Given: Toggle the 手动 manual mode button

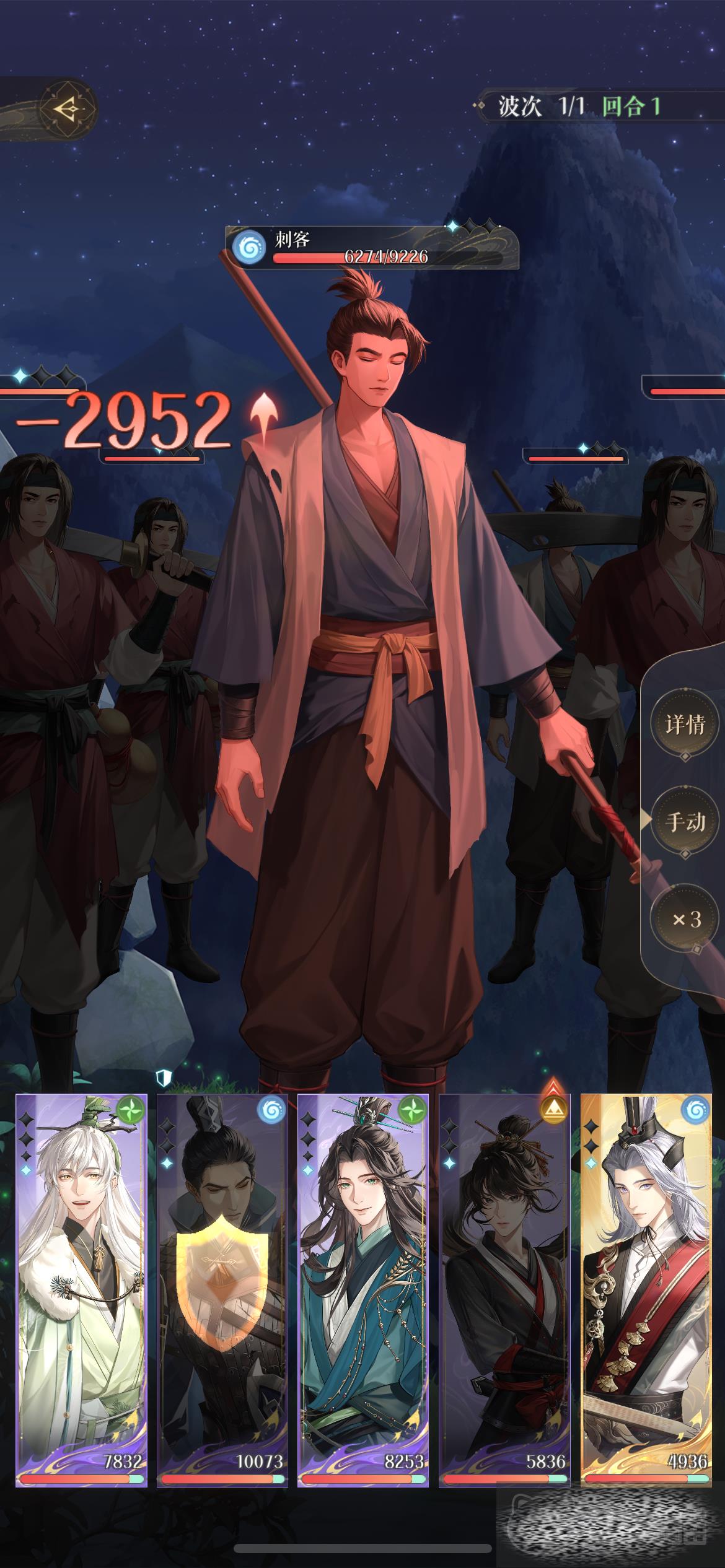Looking at the screenshot, I should pos(685,822).
